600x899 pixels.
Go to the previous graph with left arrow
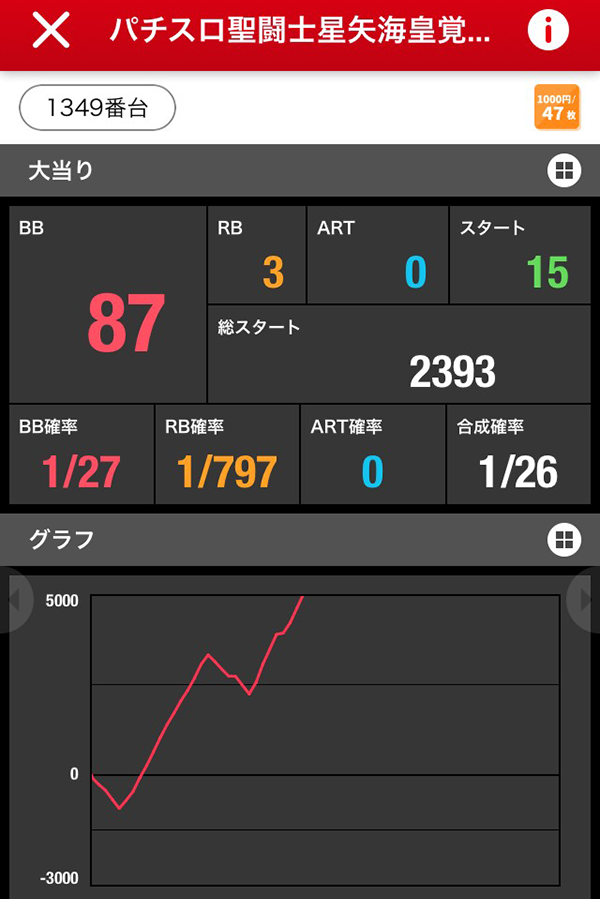13,601
